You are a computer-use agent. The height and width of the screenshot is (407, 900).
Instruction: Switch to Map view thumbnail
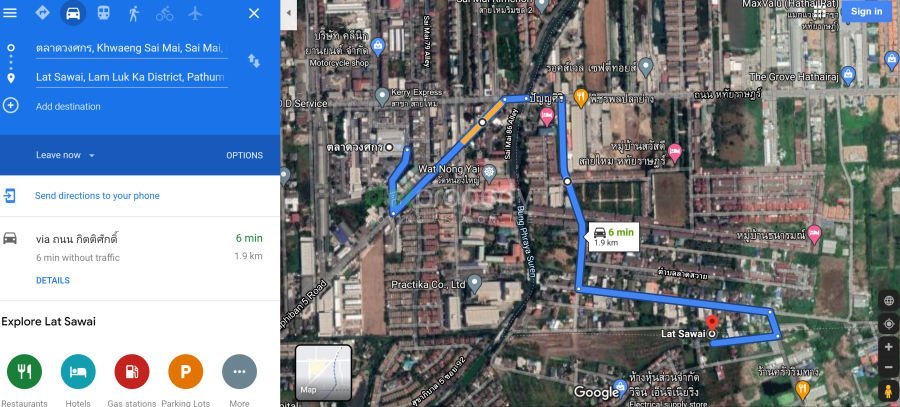point(323,372)
